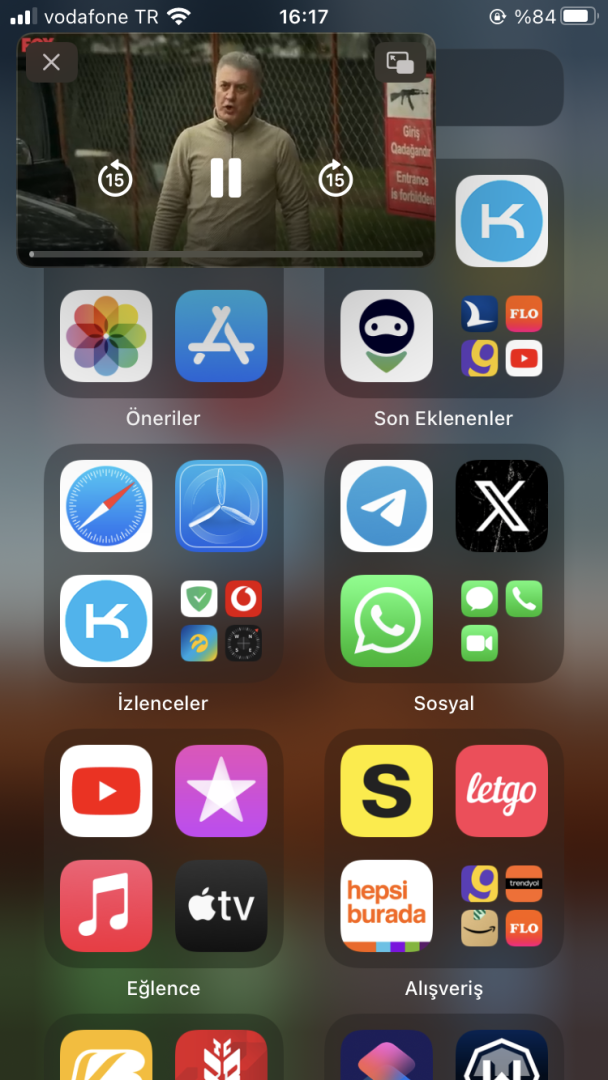Open Safari browser

(x=106, y=506)
